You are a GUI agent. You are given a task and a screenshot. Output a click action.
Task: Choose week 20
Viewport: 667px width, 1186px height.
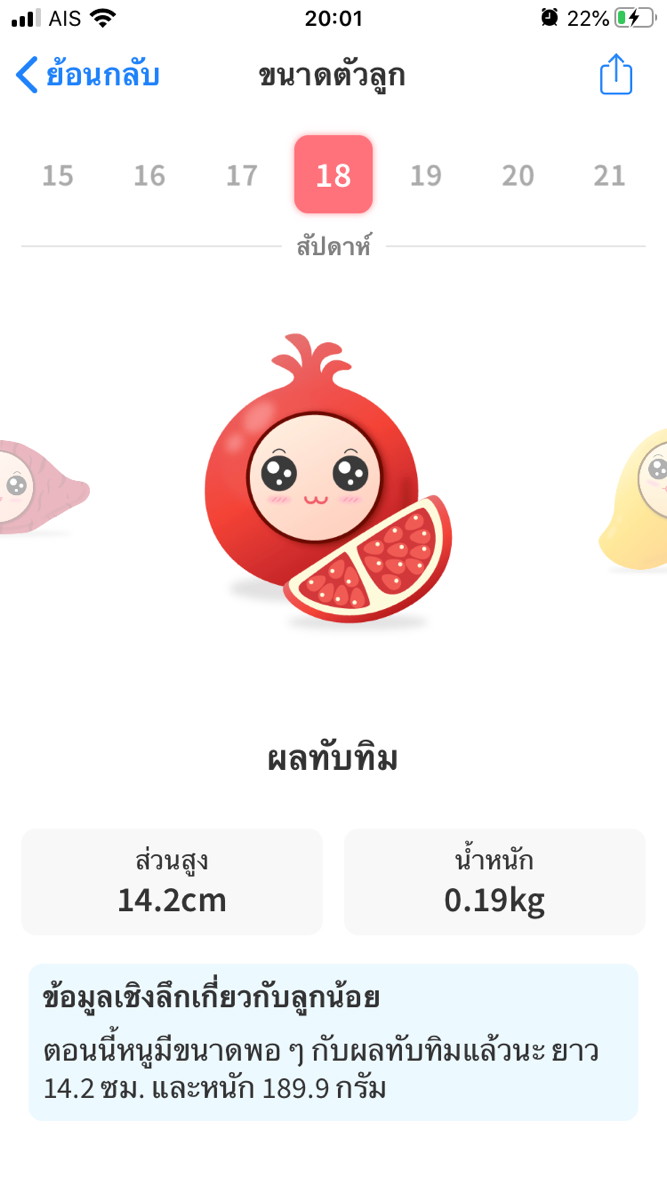pyautogui.click(x=518, y=176)
